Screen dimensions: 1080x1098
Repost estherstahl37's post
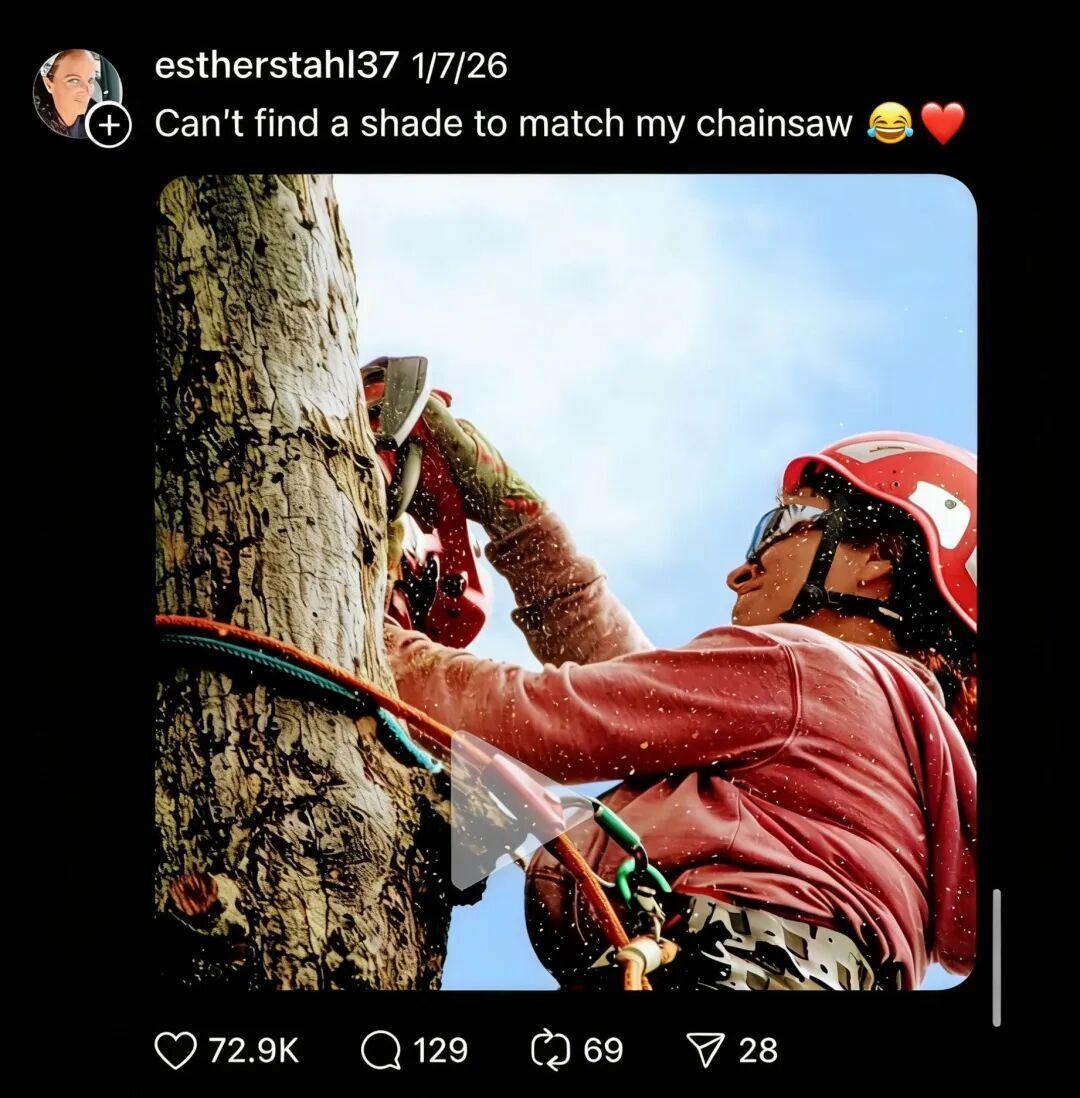pos(550,1050)
